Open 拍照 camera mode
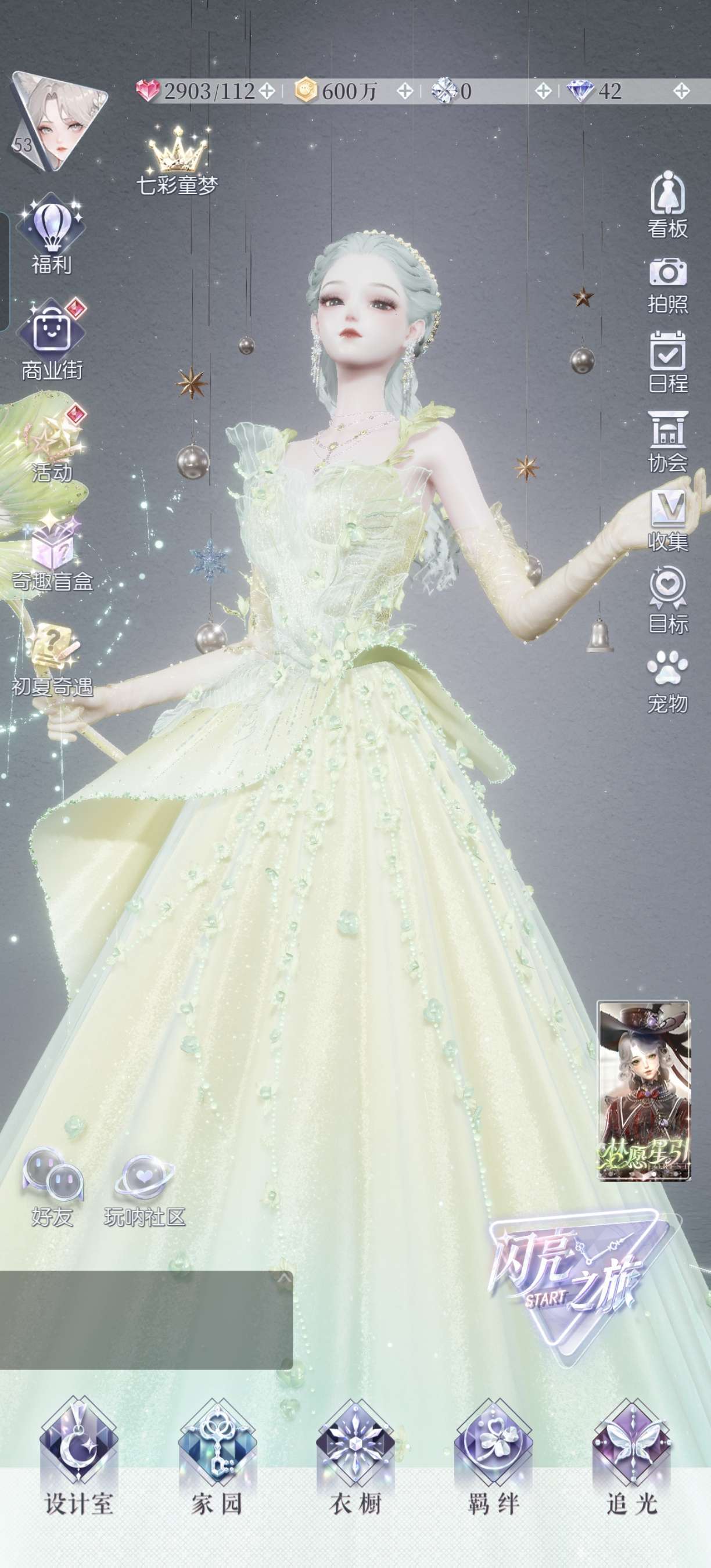711x1568 pixels. tap(668, 285)
